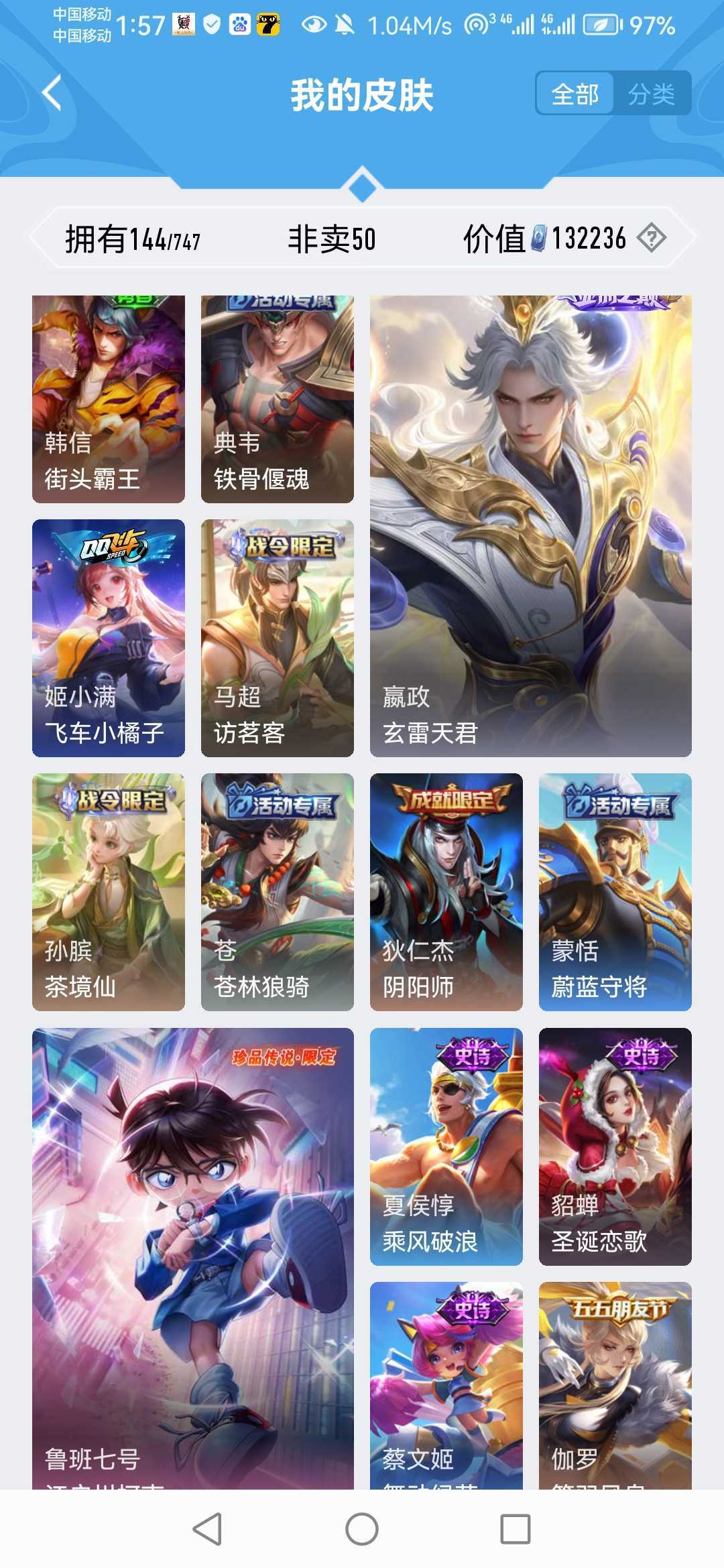View the 孙膑 茶境仙 skin
The width and height of the screenshot is (724, 1568).
(109, 892)
